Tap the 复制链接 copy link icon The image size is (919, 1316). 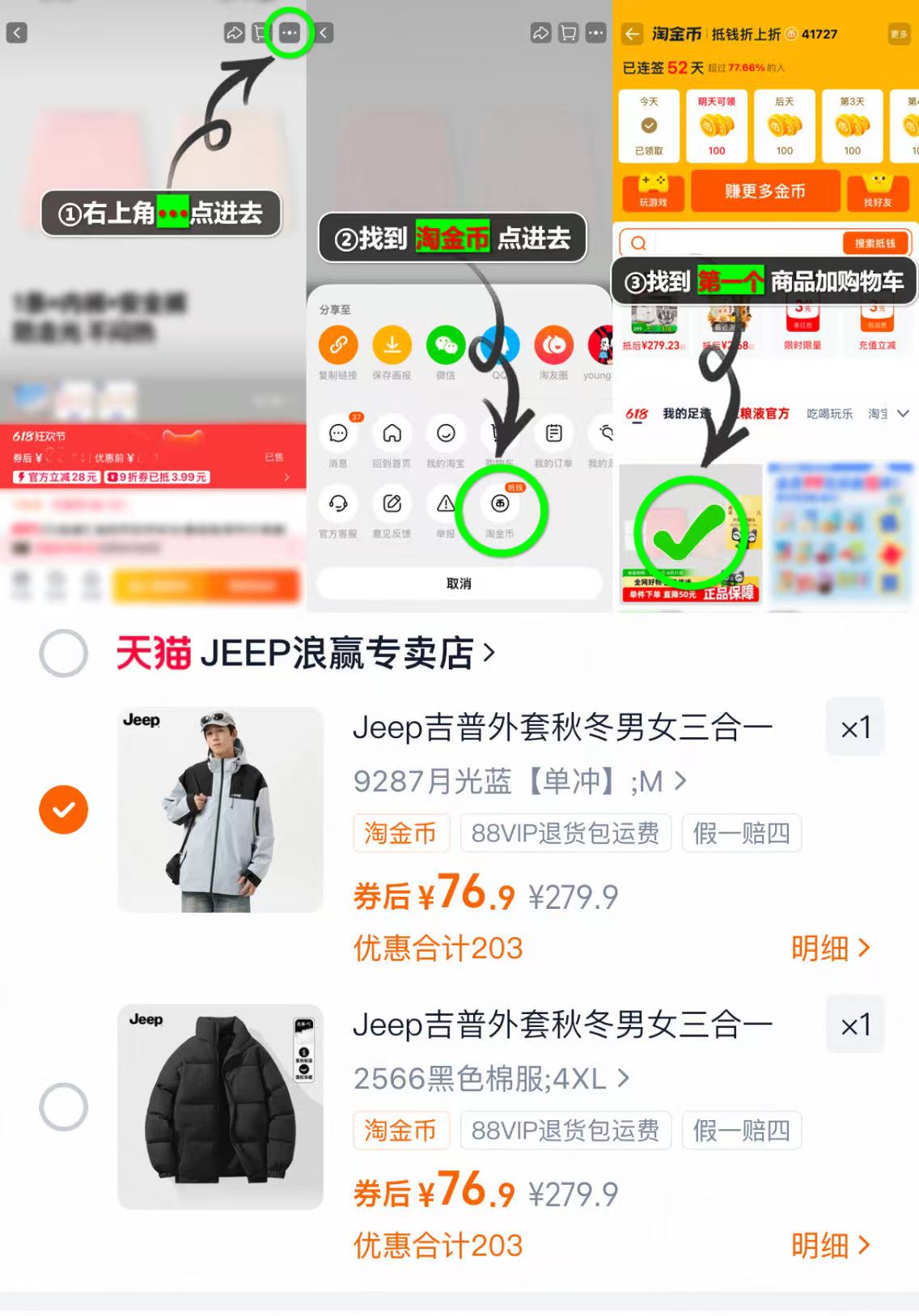click(337, 346)
